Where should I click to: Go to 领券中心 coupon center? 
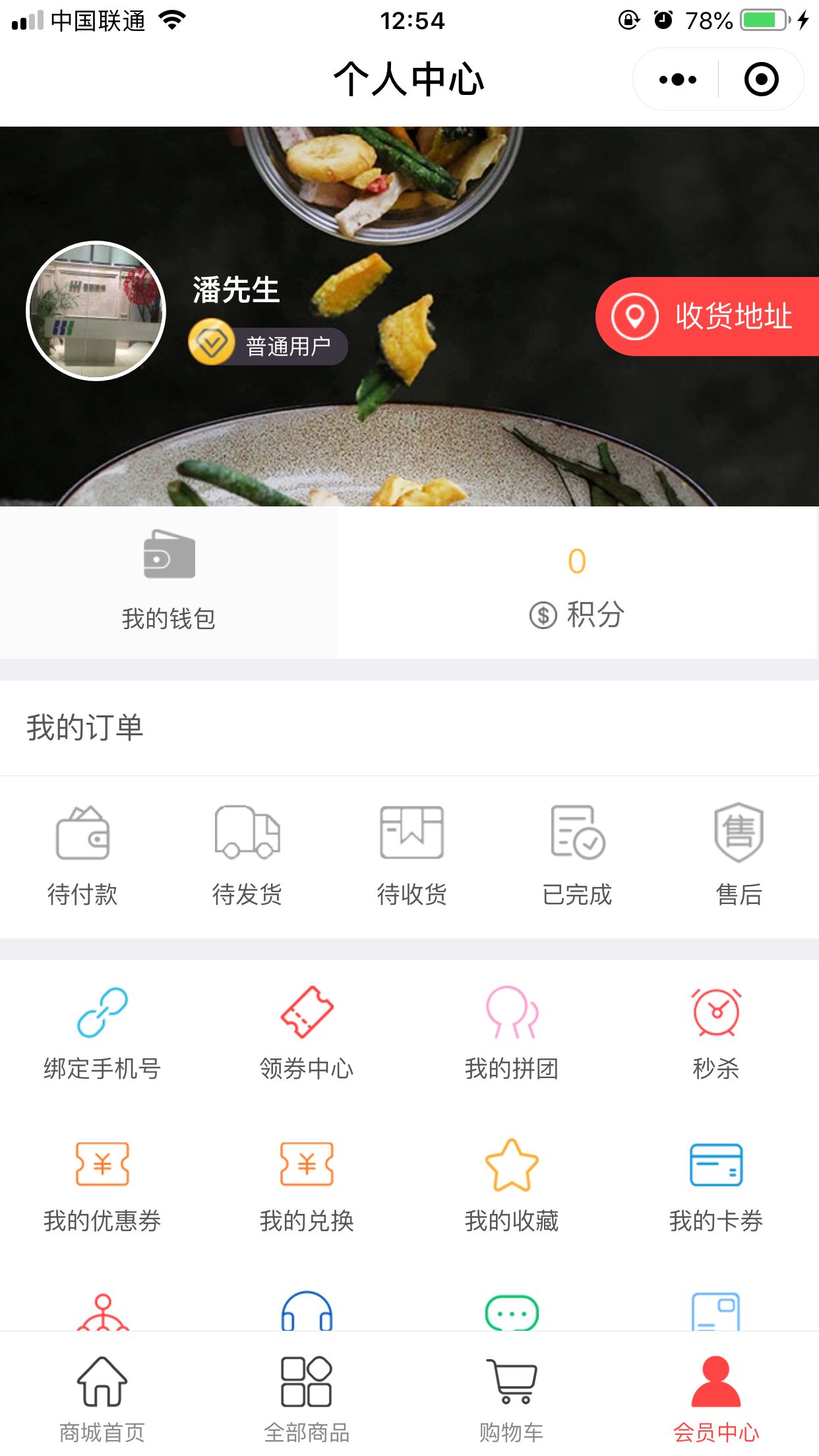[x=307, y=1033]
